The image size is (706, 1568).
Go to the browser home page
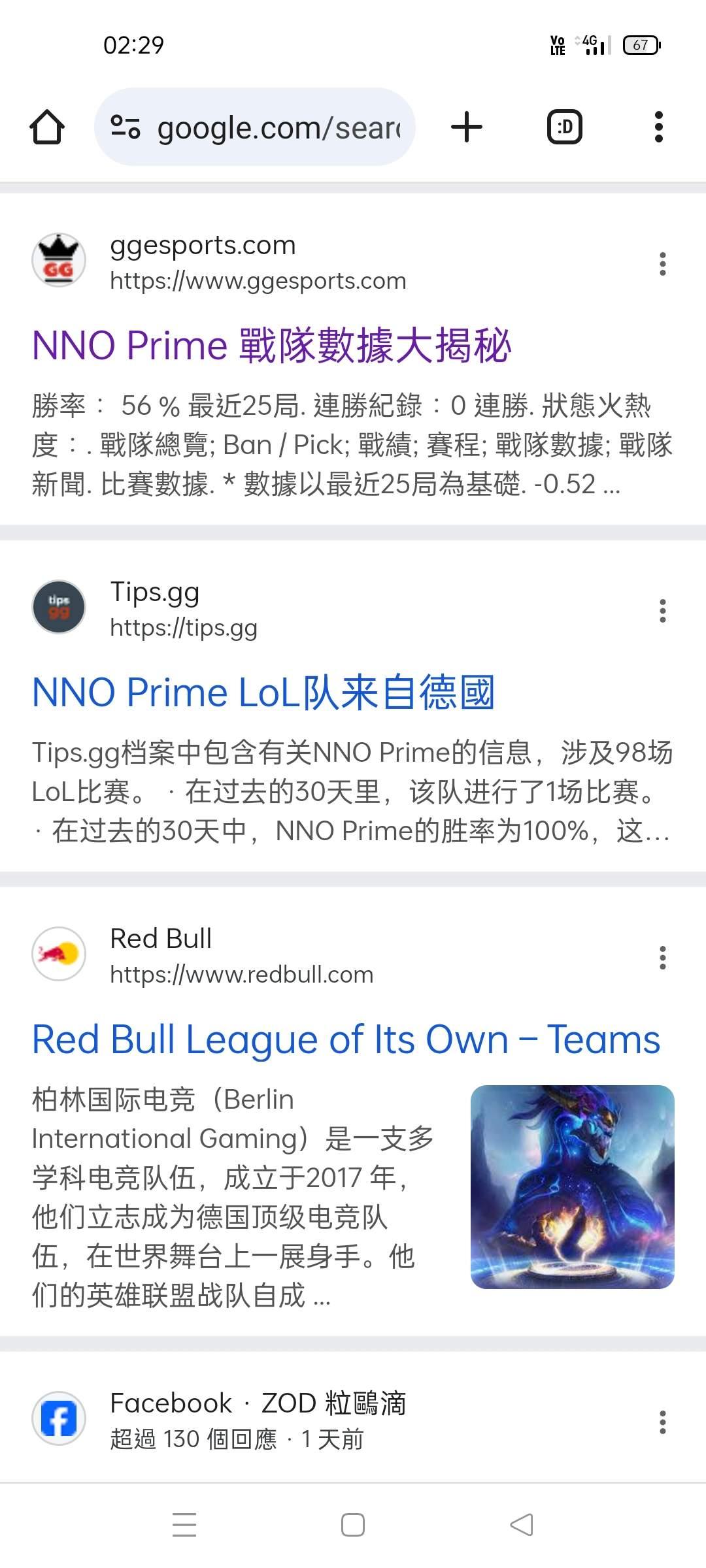tap(47, 127)
